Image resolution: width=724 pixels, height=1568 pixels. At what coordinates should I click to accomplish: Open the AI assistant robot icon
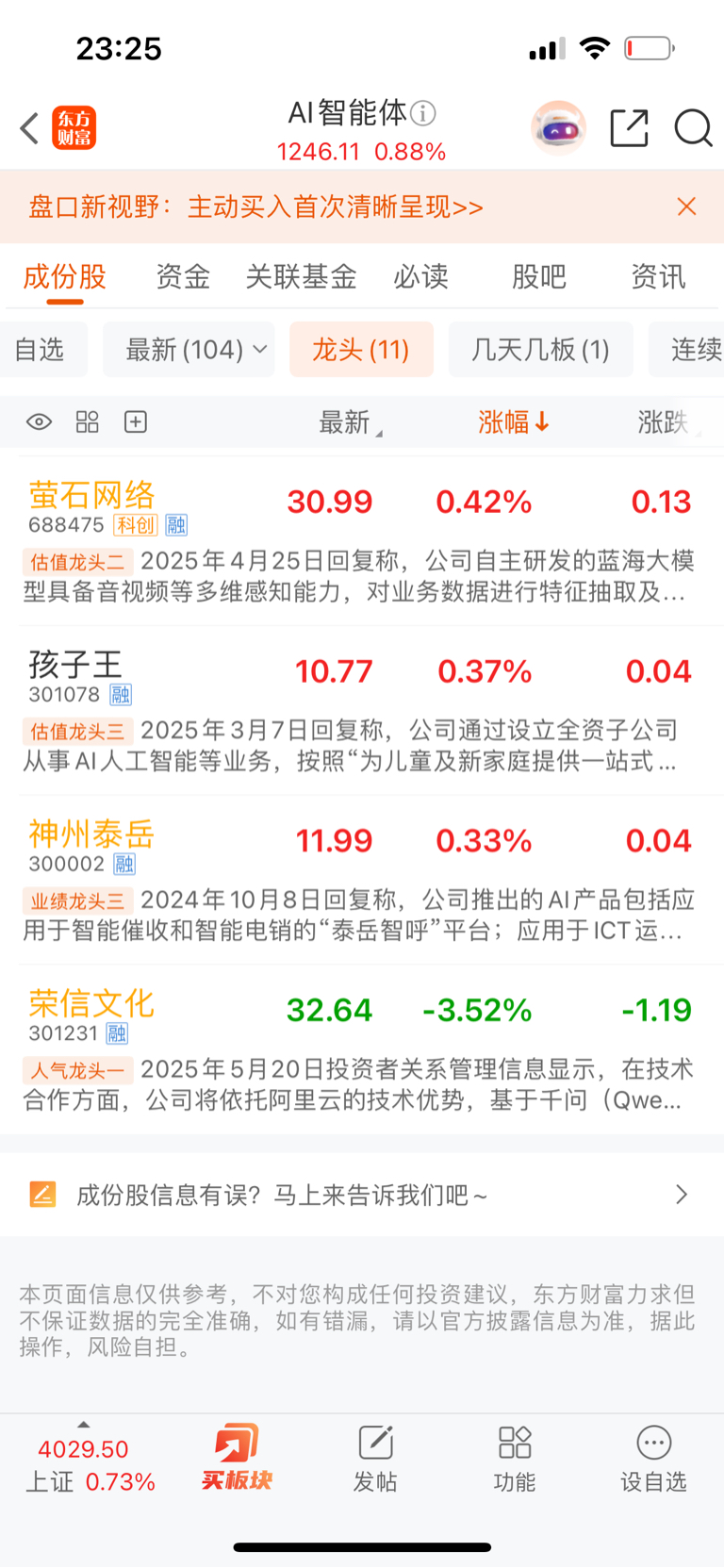558,128
